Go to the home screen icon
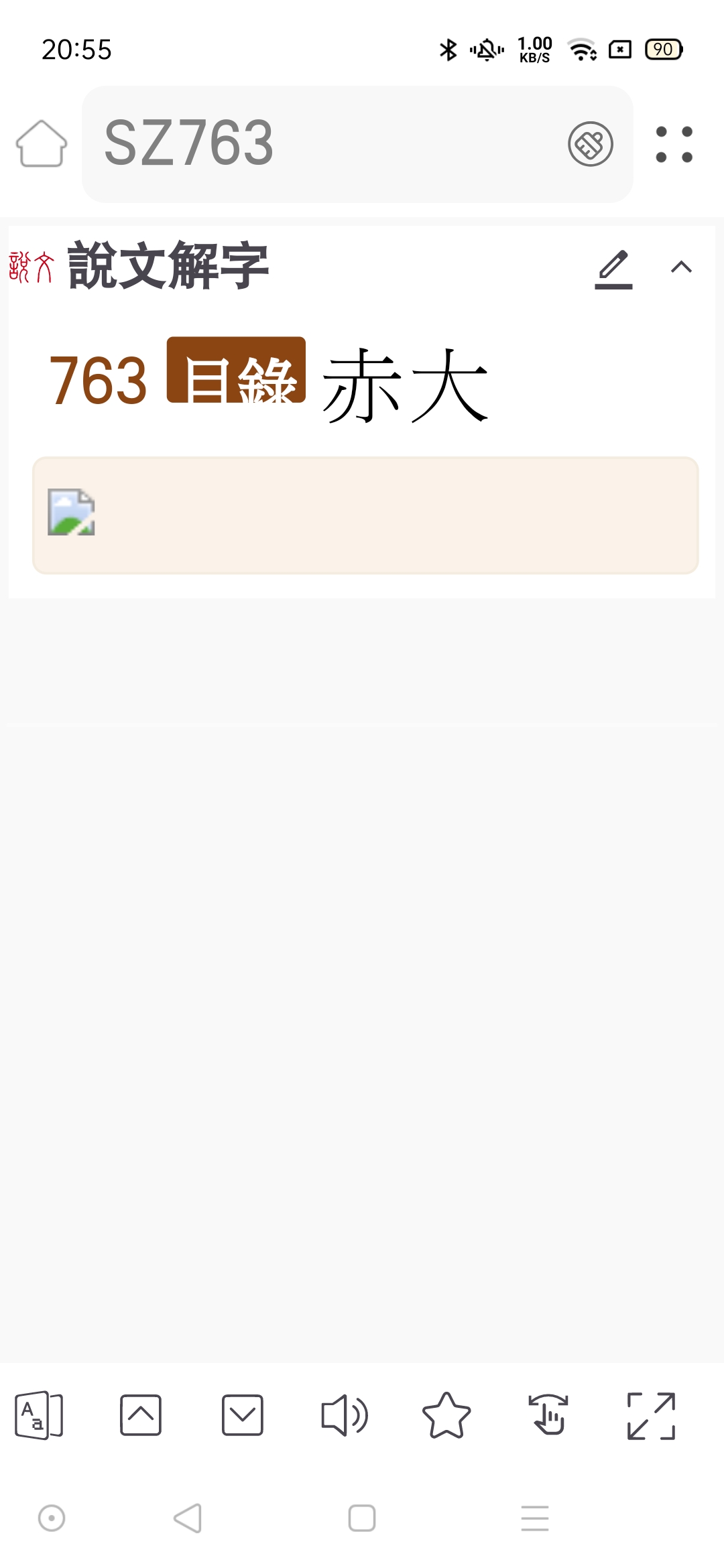Screen dimensions: 724x1568 click(x=42, y=144)
